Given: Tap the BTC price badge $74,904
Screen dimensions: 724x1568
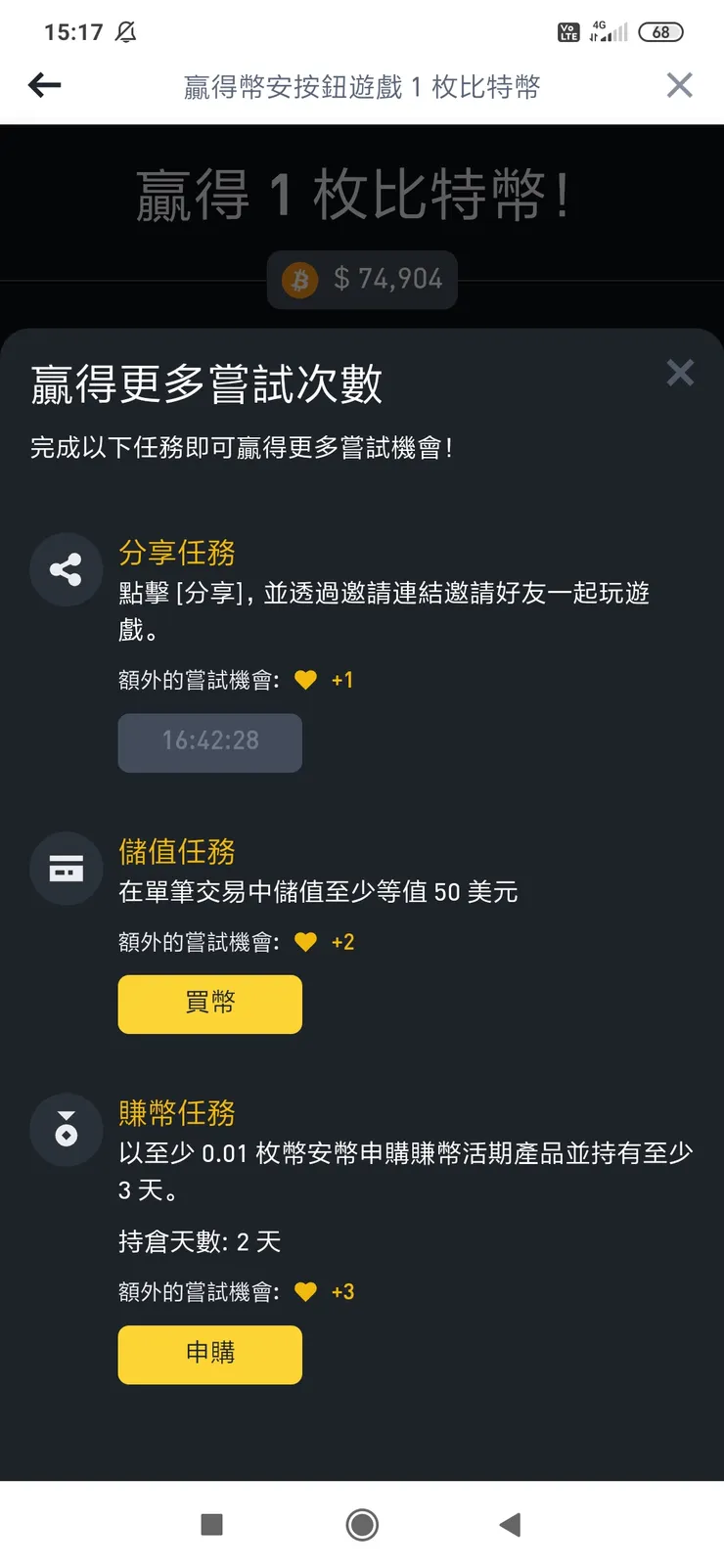Looking at the screenshot, I should click(362, 280).
